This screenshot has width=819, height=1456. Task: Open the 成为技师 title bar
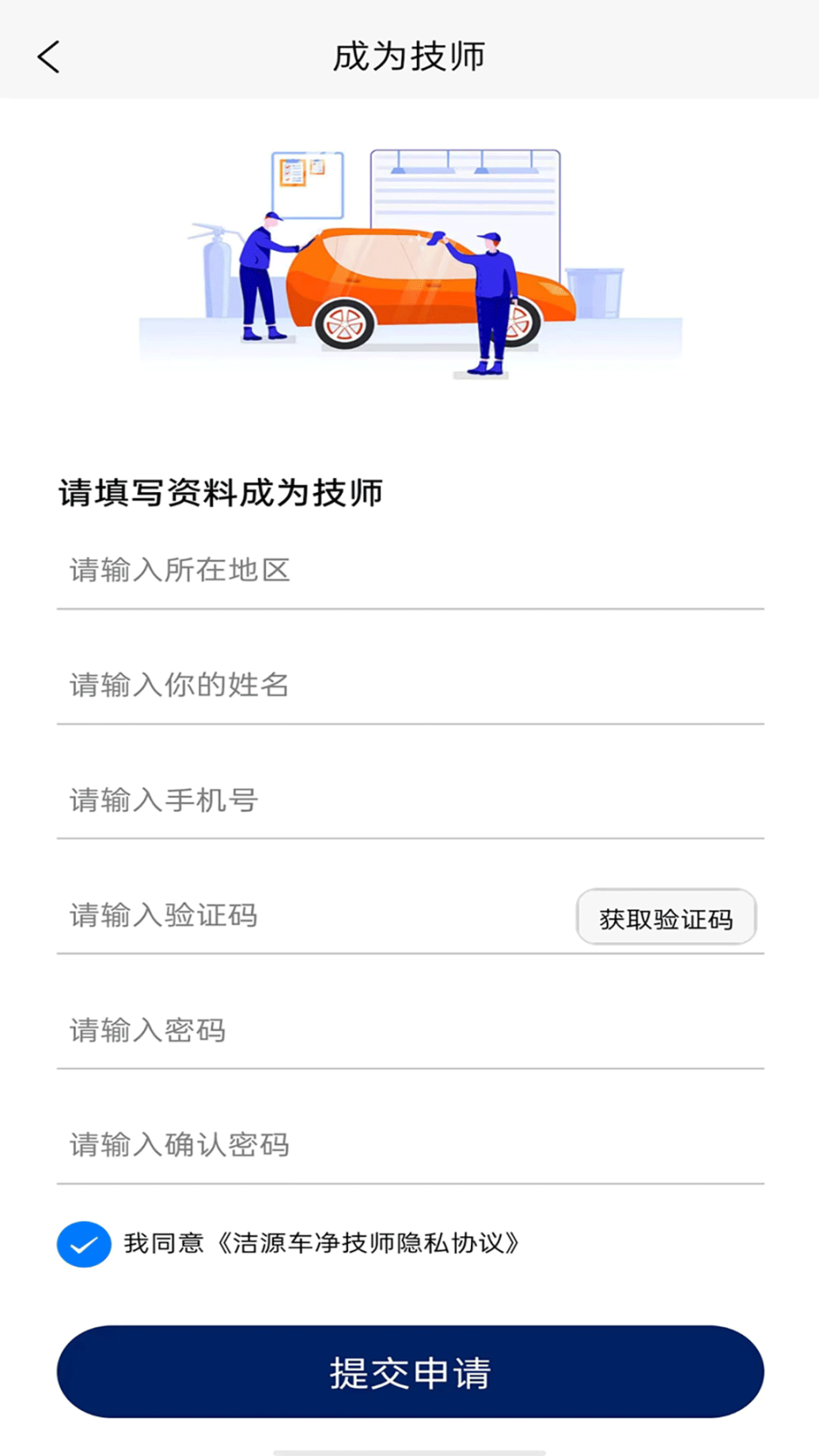pyautogui.click(x=409, y=56)
